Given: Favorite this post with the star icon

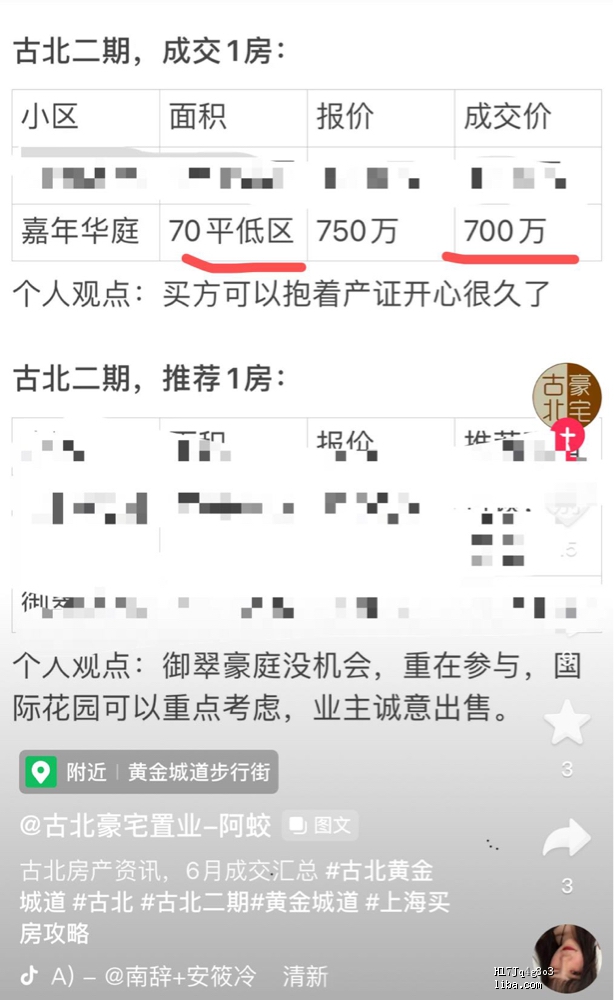Looking at the screenshot, I should pos(567,723).
